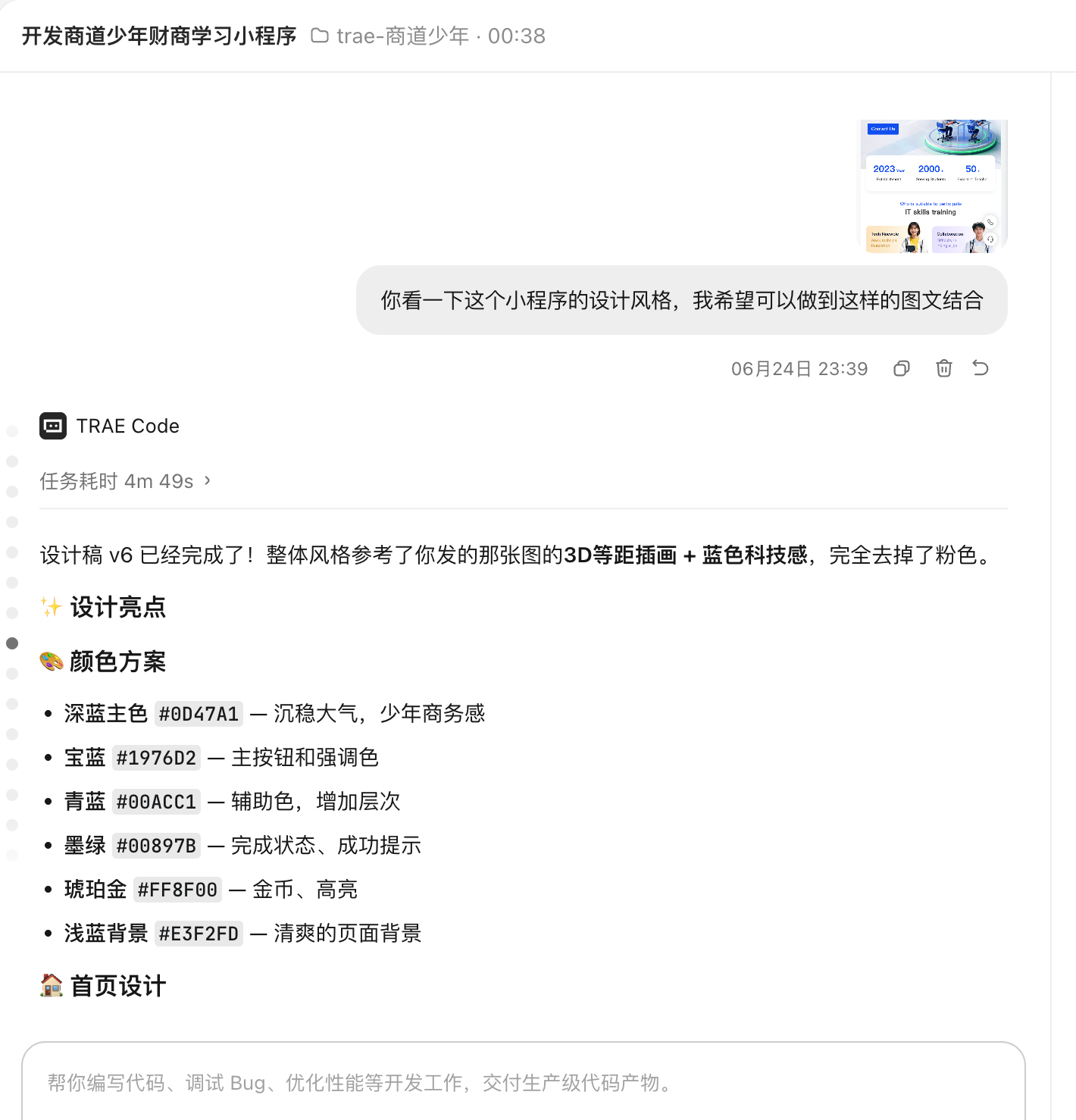Viewport: 1076px width, 1120px height.
Task: Open the attached design reference image
Action: [x=934, y=186]
